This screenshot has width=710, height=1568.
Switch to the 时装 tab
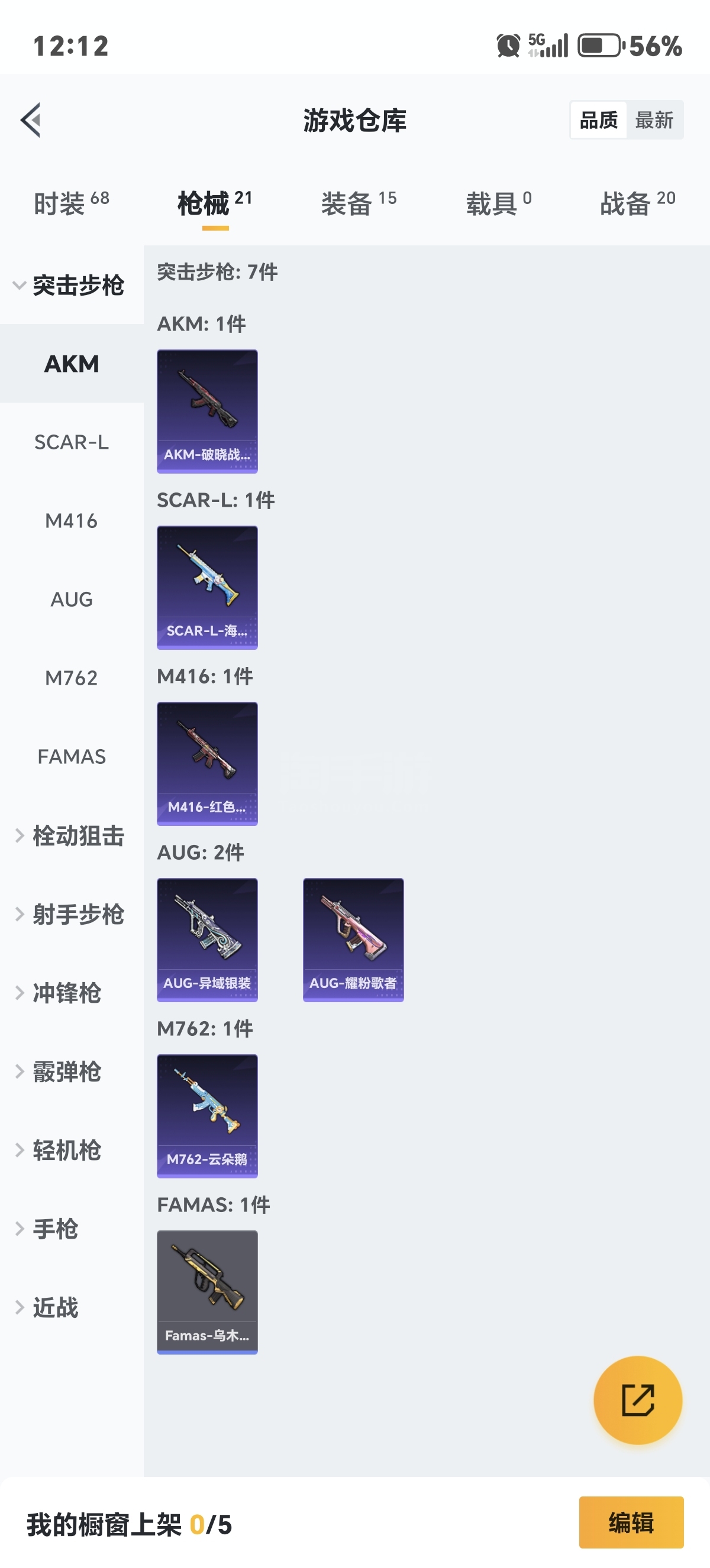coord(70,203)
